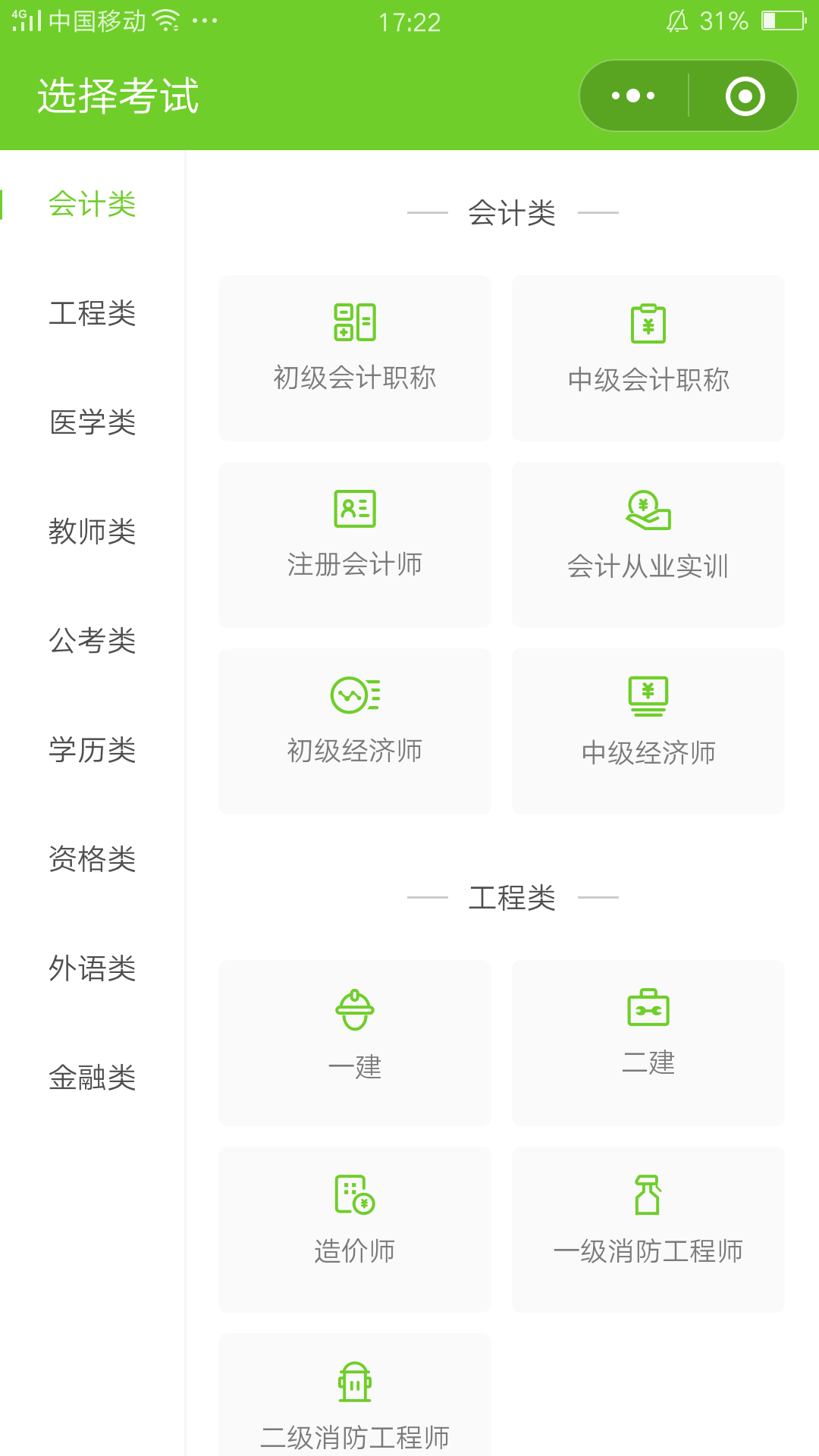Select 公考类 in the sidebar
Screen dimensions: 819x1456
(x=93, y=641)
